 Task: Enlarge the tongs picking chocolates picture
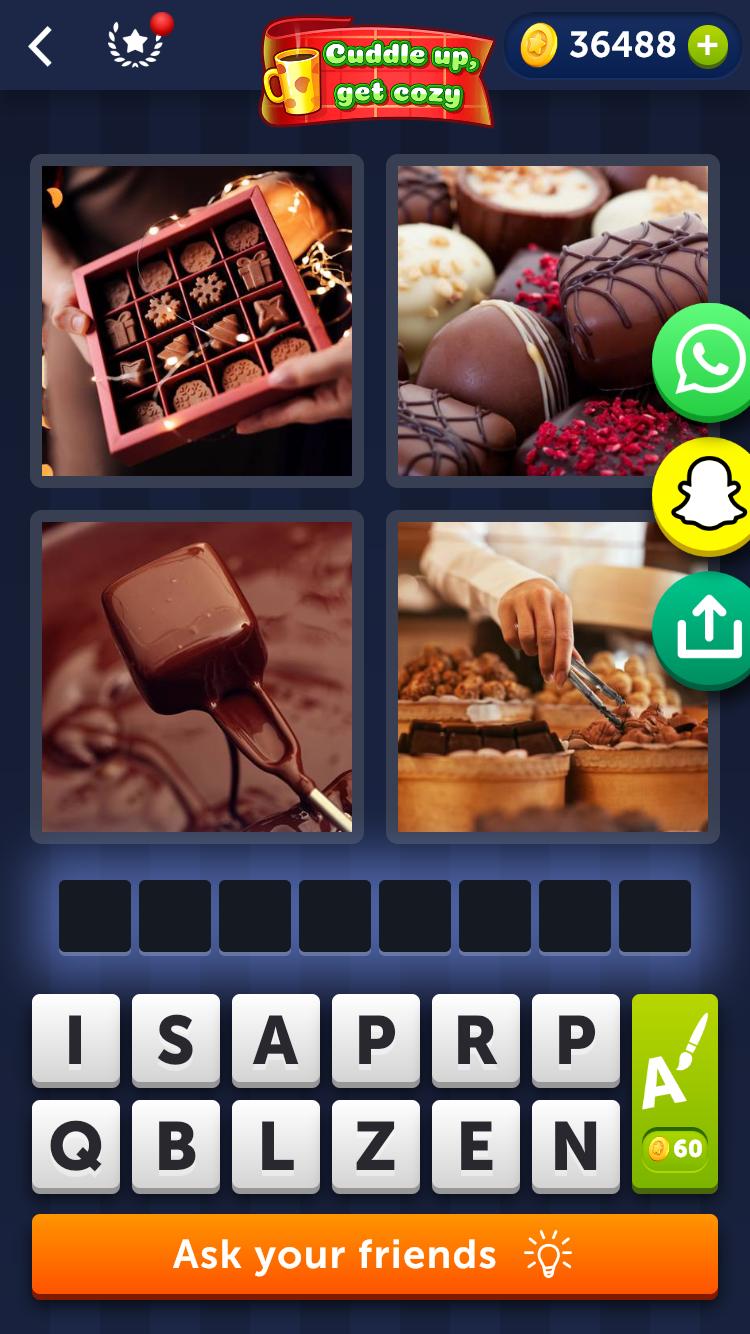553,677
